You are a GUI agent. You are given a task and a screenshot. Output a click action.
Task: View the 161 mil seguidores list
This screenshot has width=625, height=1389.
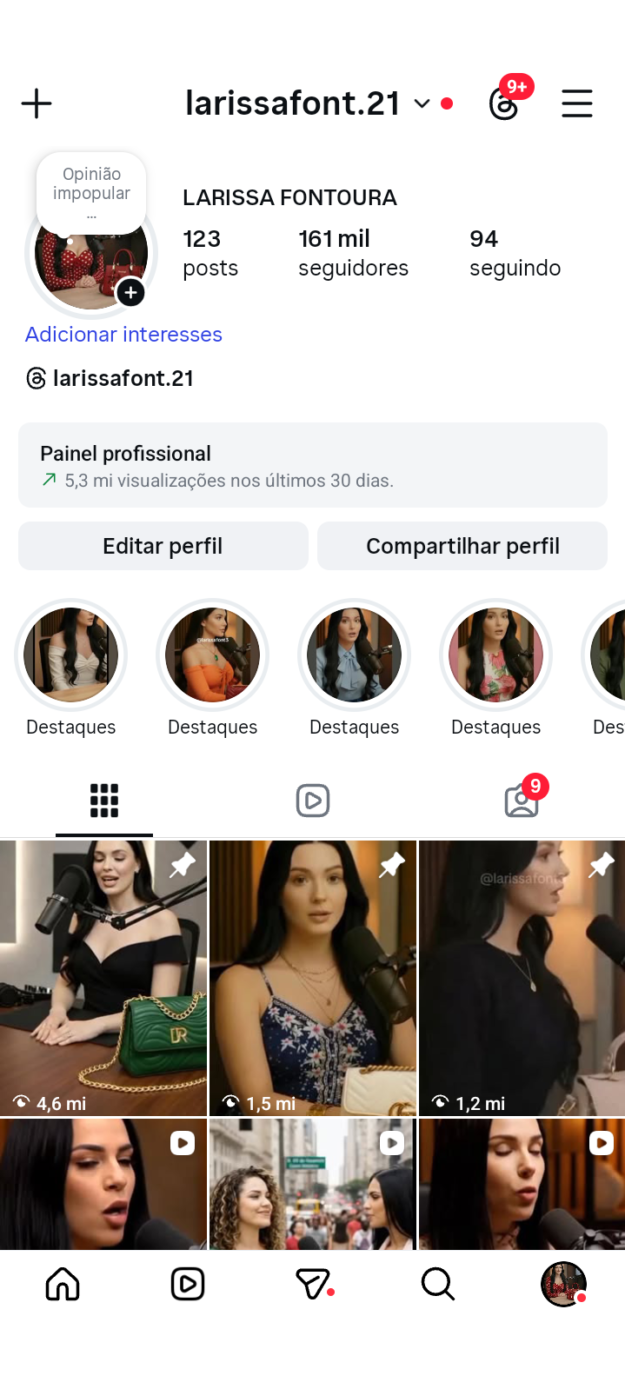353,253
